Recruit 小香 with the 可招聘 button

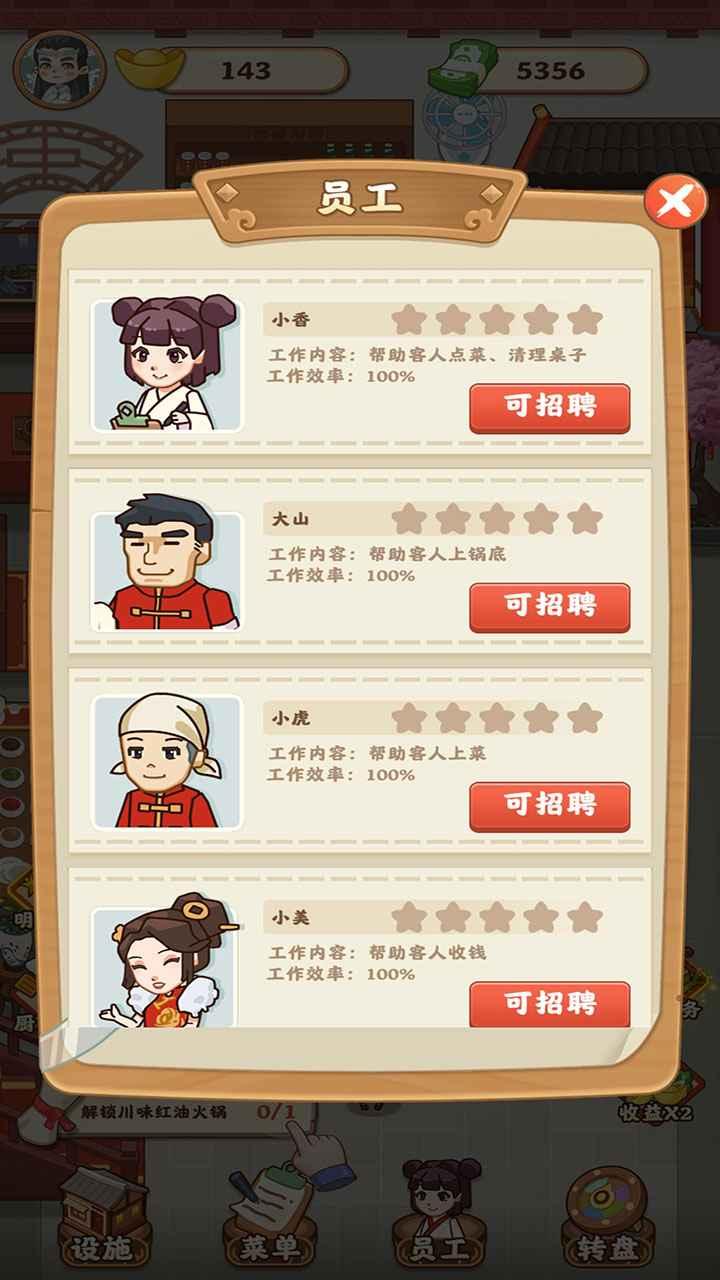(x=549, y=407)
